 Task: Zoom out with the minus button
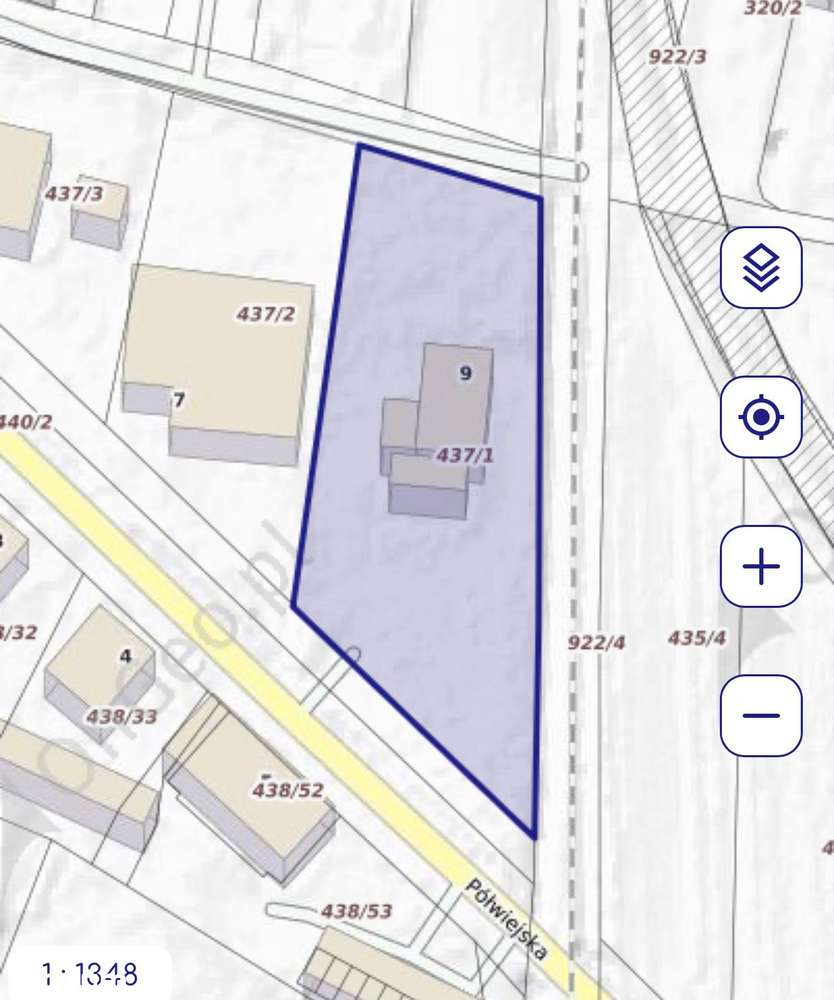click(x=761, y=715)
